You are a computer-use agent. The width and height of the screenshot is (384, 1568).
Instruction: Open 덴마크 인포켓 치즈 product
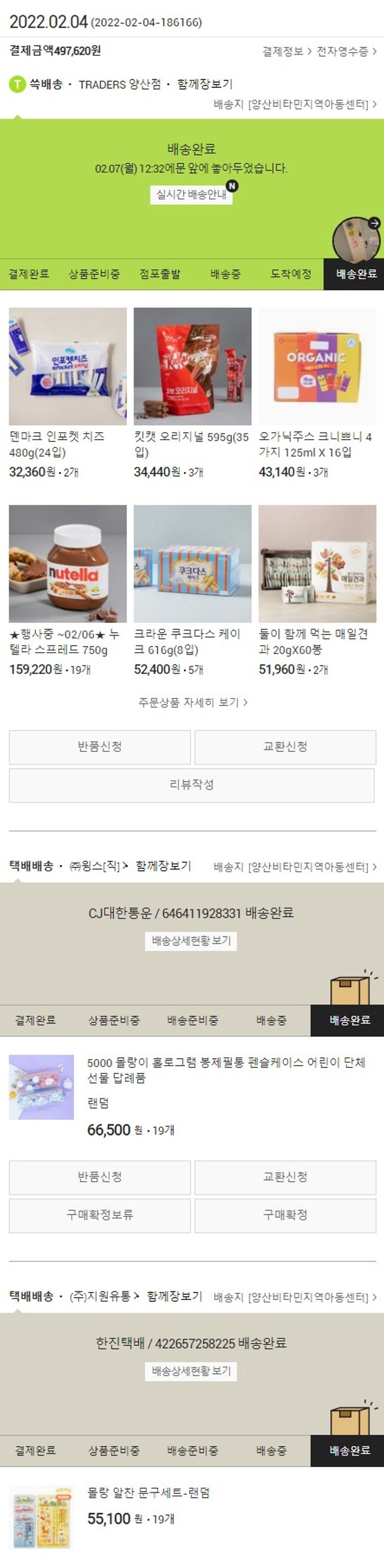point(68,367)
